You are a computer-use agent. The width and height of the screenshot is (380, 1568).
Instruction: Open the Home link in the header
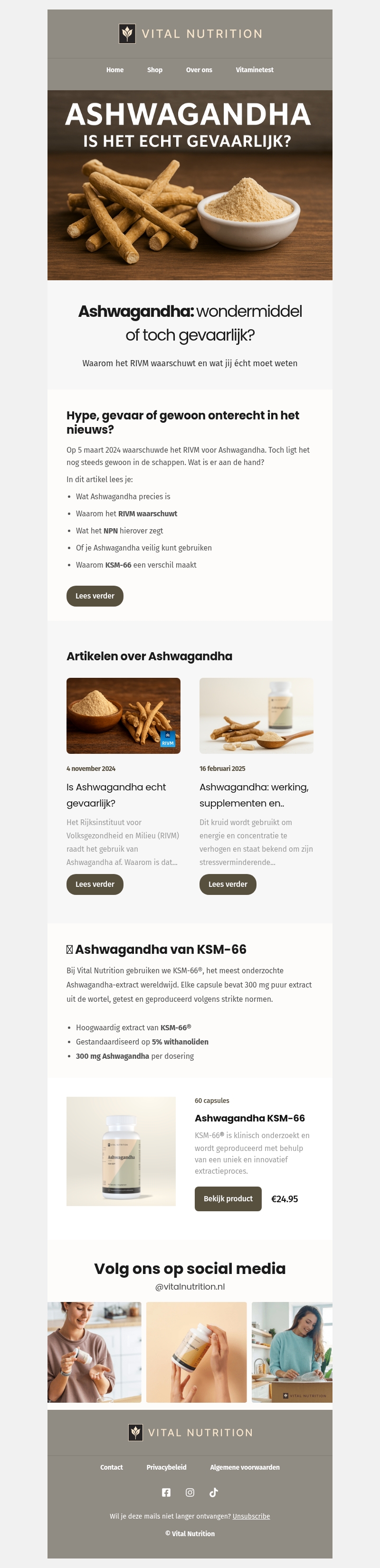pos(114,70)
